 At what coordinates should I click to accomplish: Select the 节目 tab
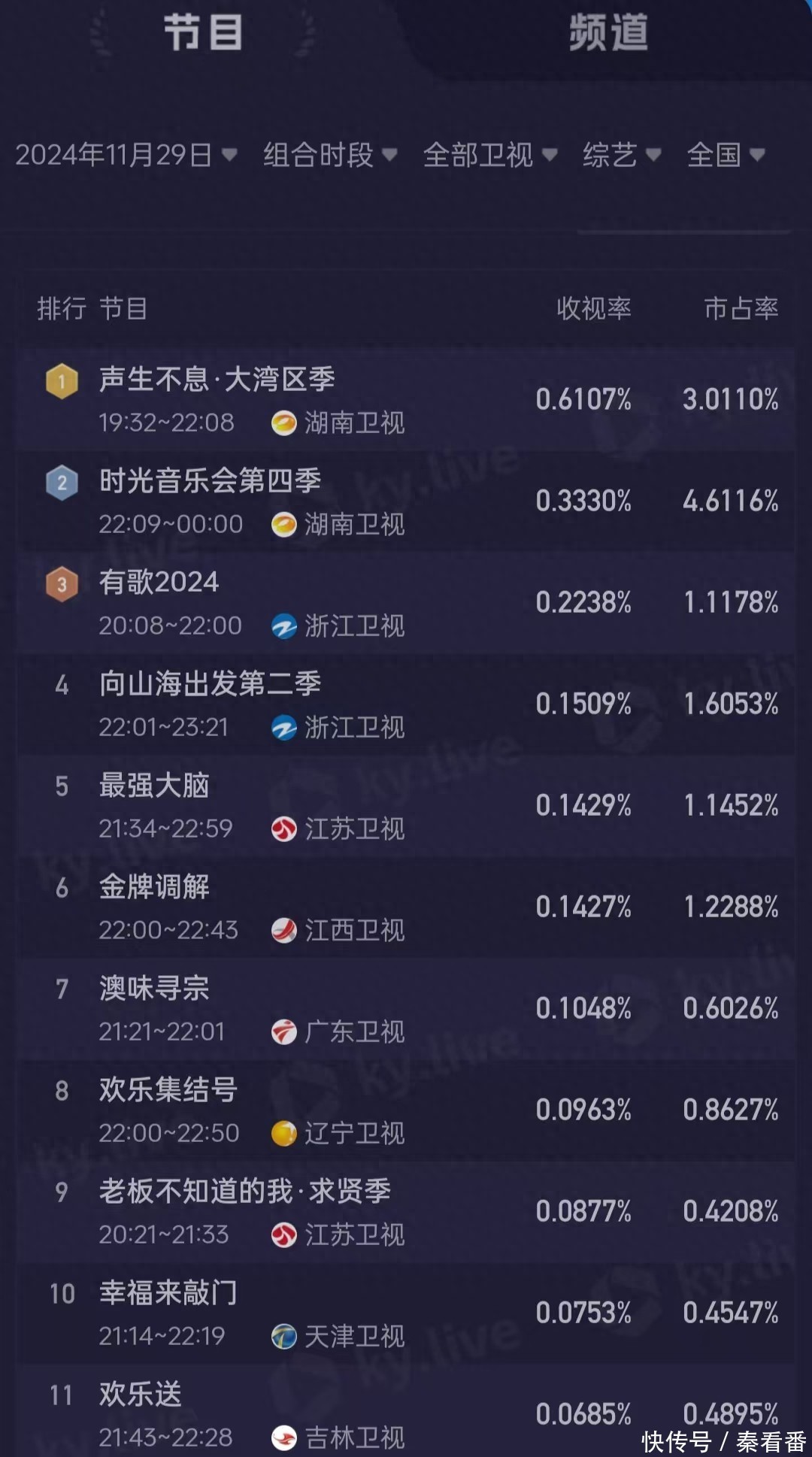[x=203, y=33]
